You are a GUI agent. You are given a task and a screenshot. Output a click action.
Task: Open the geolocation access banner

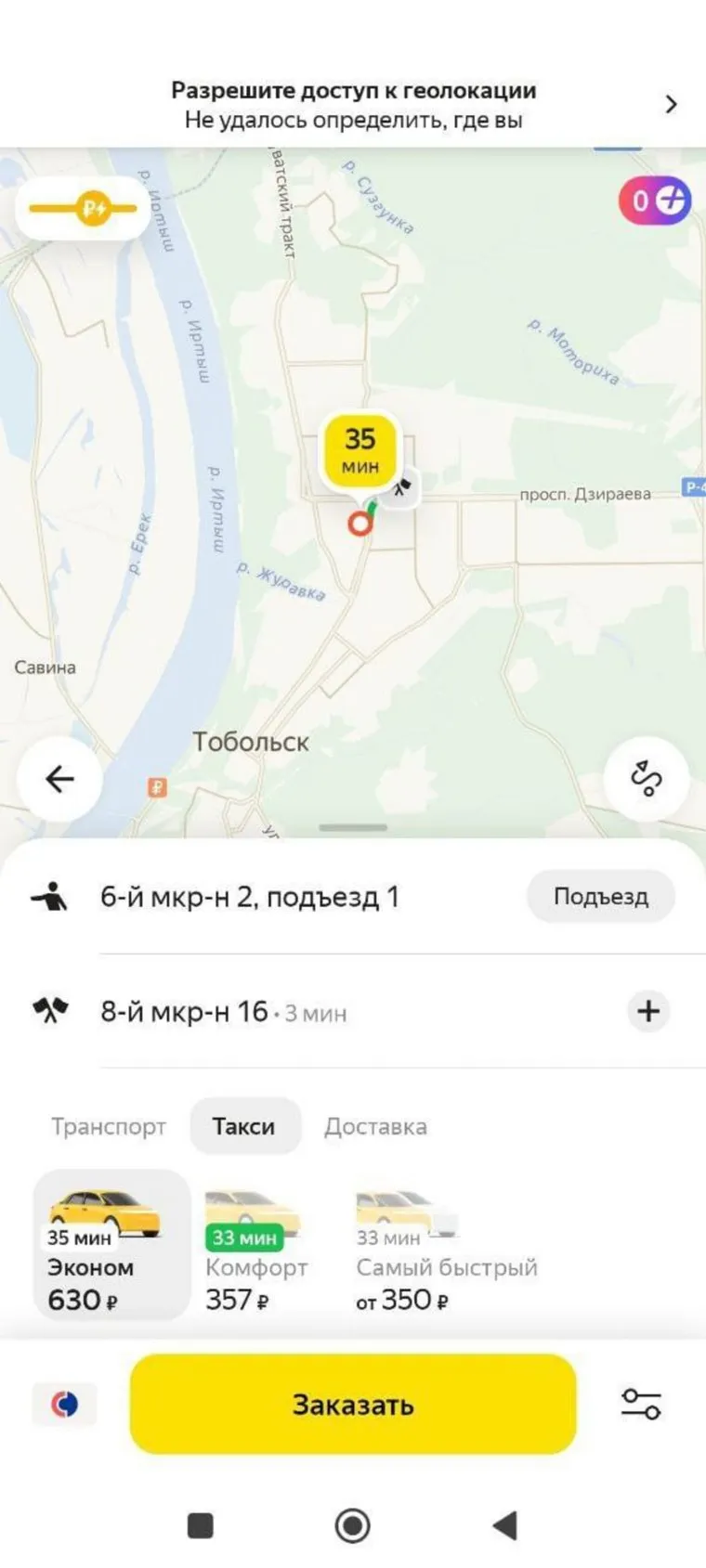(x=353, y=105)
